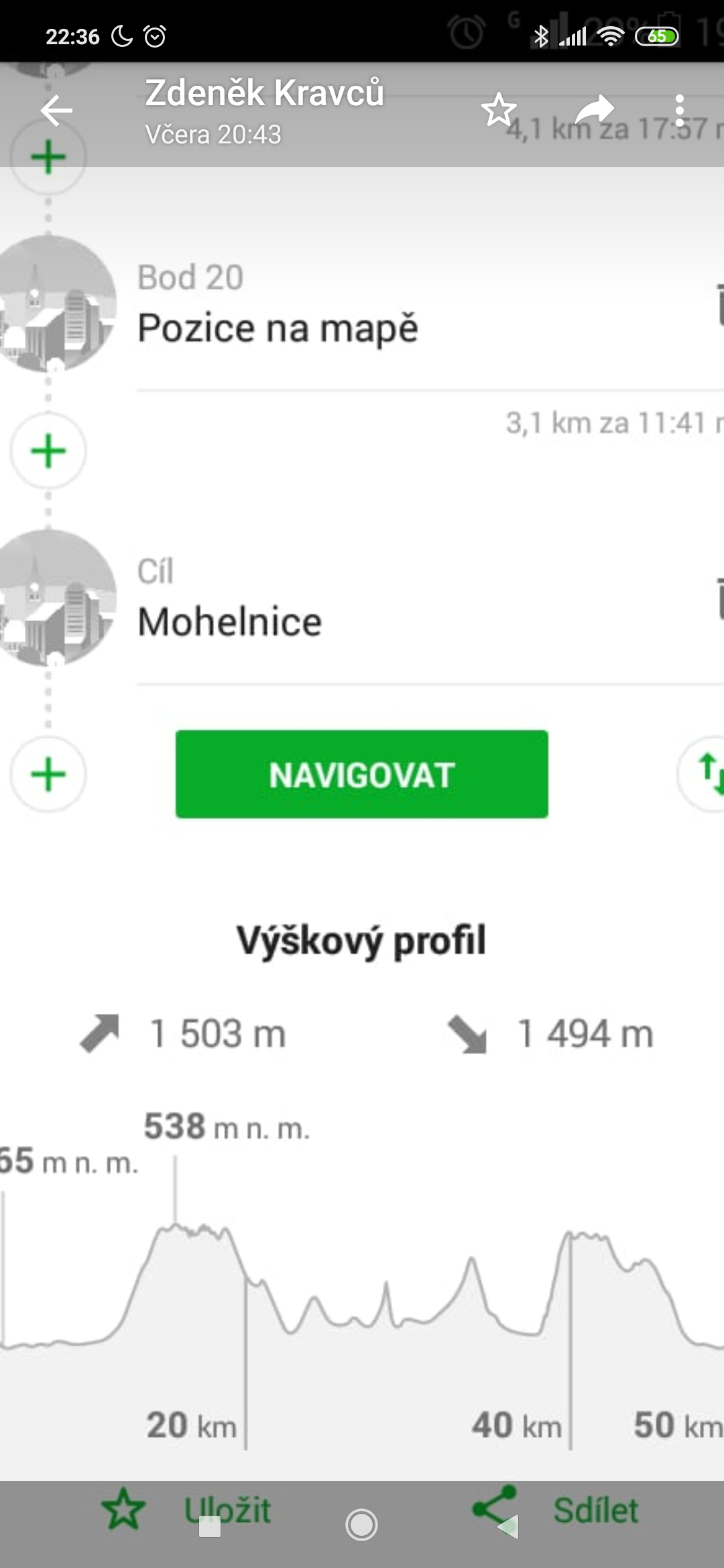Mark the route as favorite with the top star
The height and width of the screenshot is (1568, 724).
[499, 110]
